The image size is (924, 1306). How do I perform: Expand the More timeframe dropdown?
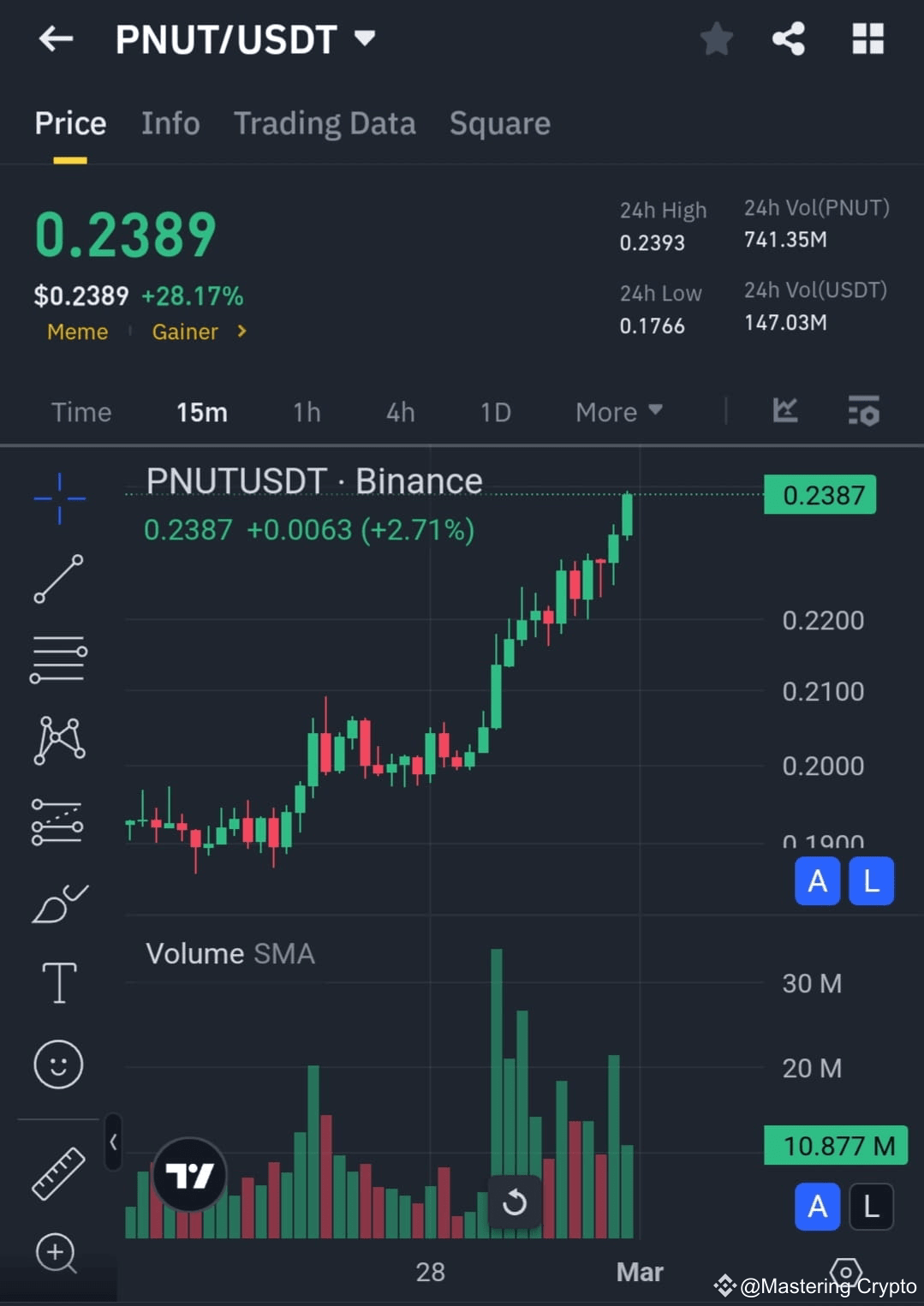tap(618, 412)
